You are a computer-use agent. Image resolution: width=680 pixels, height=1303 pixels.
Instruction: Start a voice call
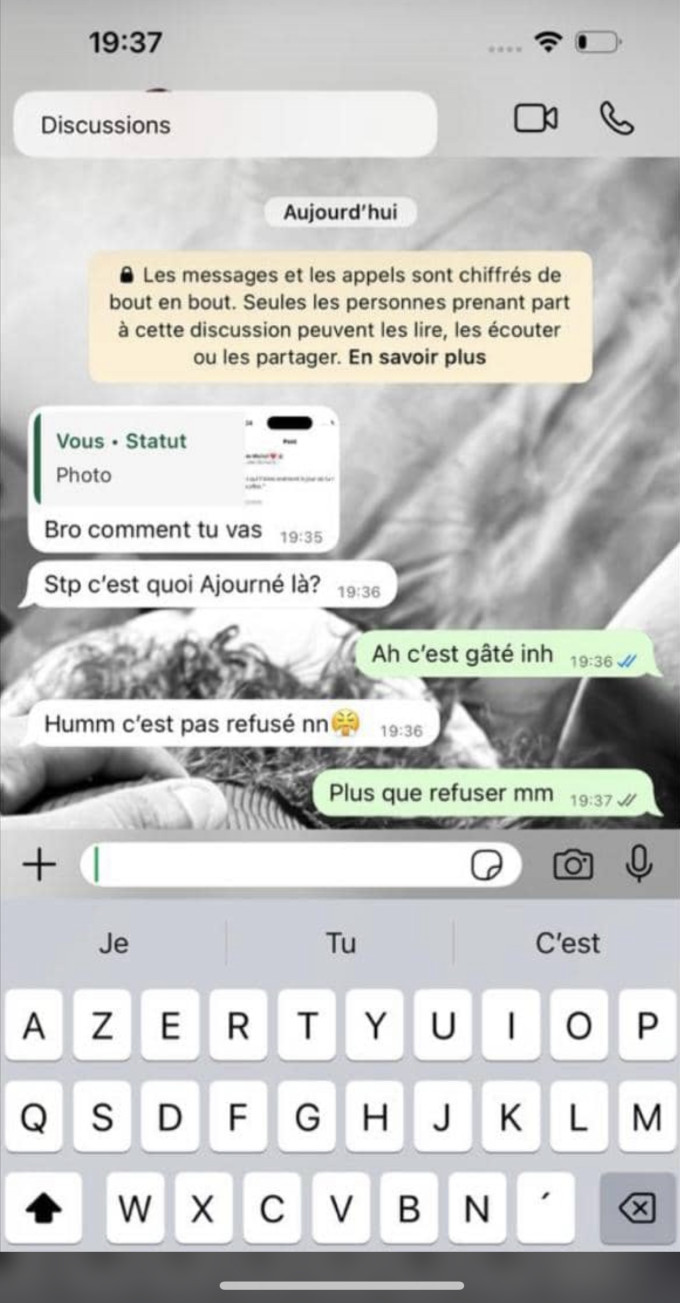click(x=616, y=119)
